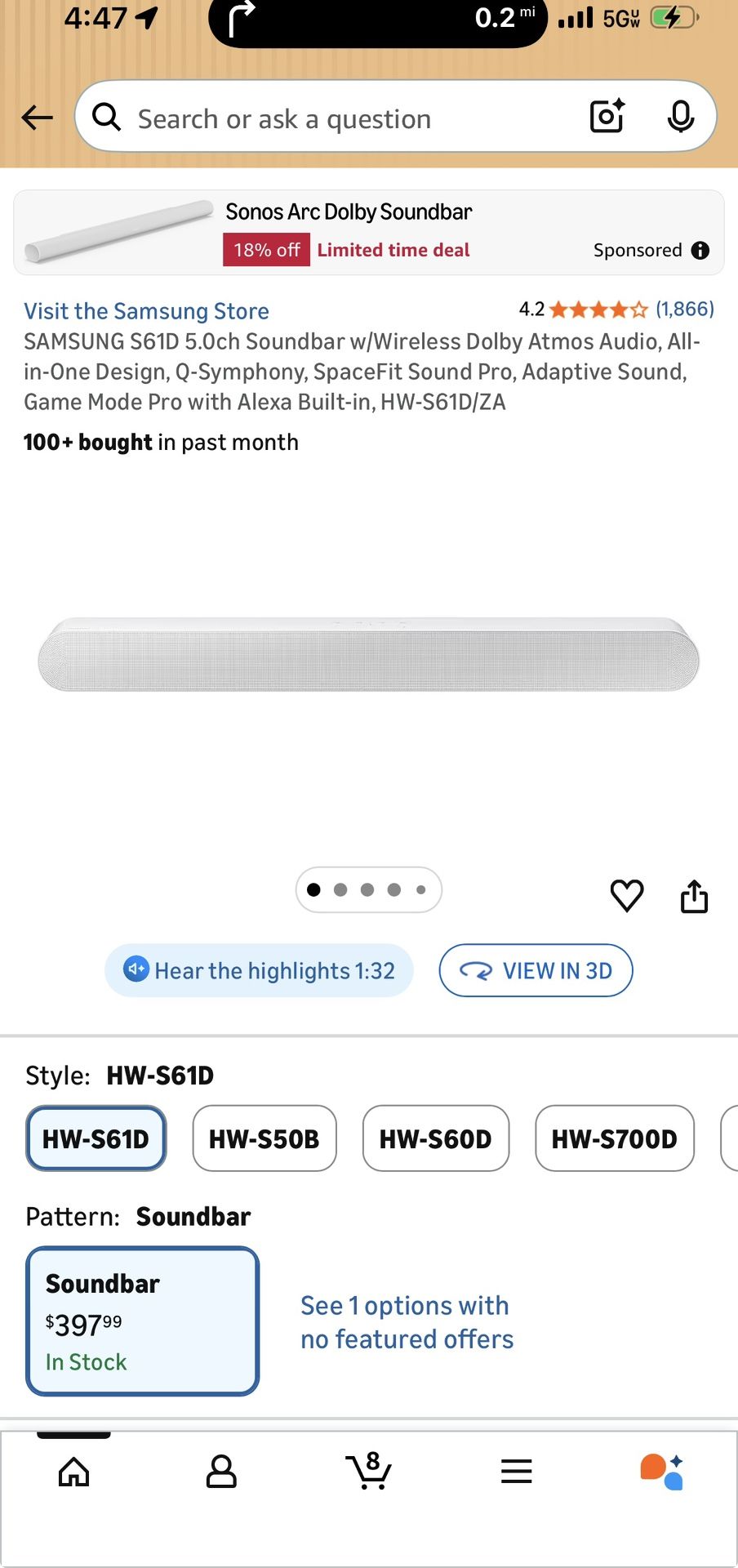Open the shopping cart tab
This screenshot has width=738, height=1568.
pos(369,1472)
